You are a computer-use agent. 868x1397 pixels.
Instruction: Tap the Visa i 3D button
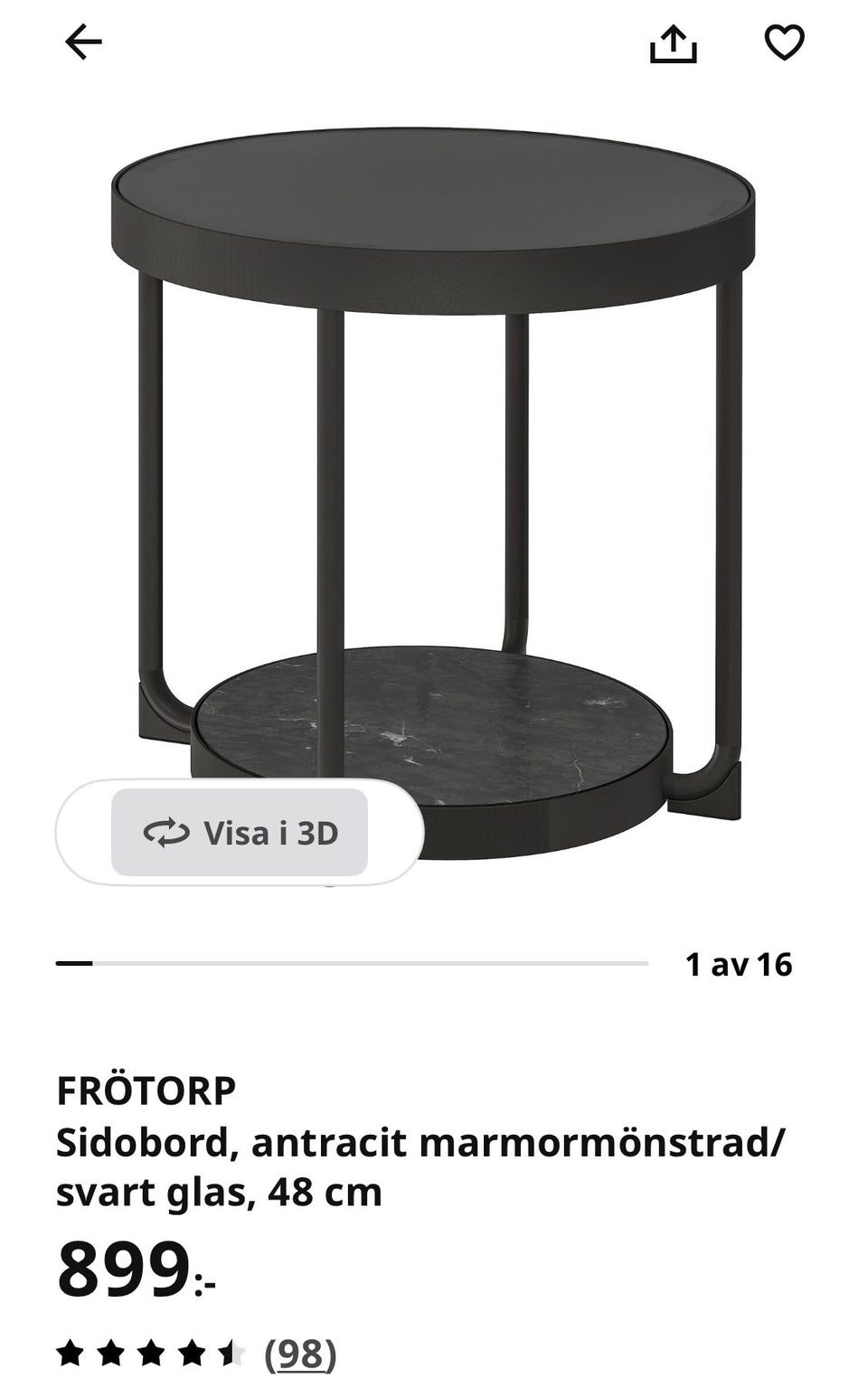[x=240, y=833]
